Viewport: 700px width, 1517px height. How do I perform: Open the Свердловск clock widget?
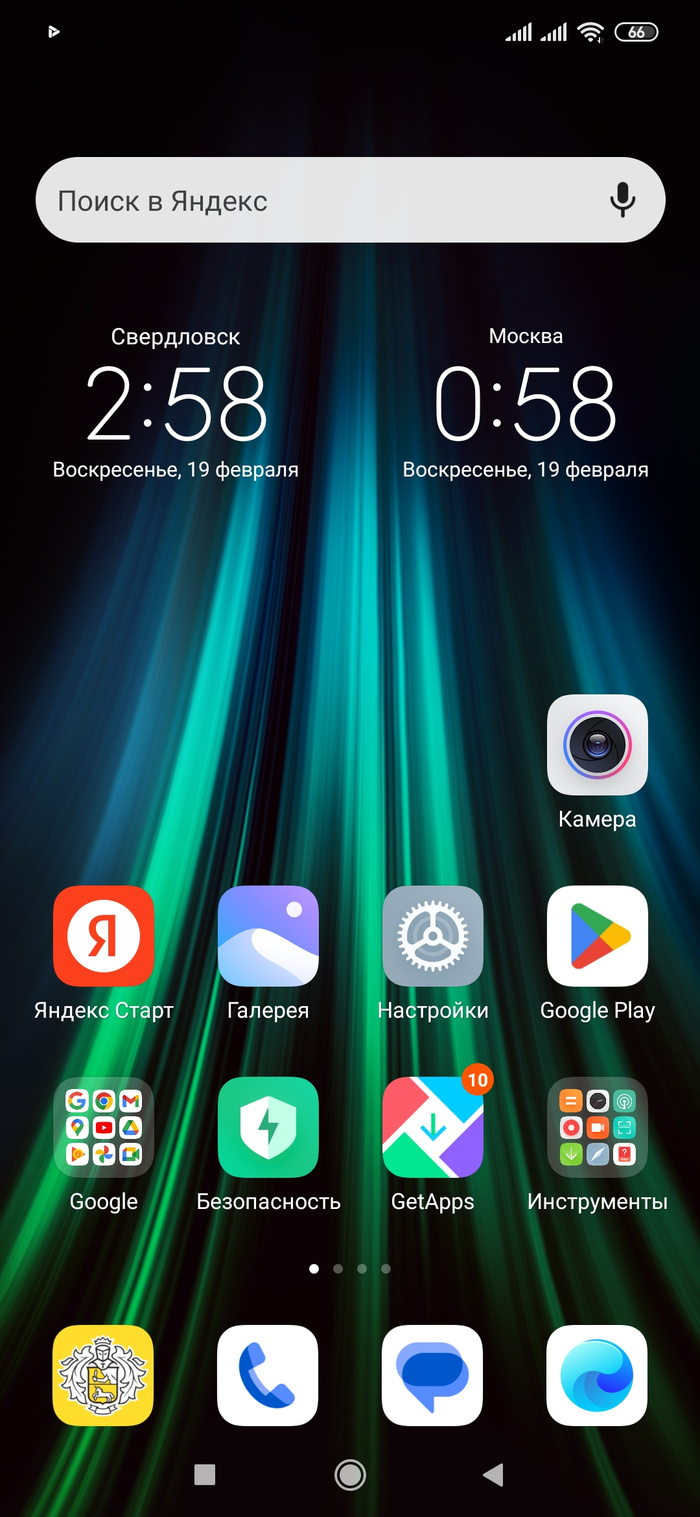click(x=176, y=403)
